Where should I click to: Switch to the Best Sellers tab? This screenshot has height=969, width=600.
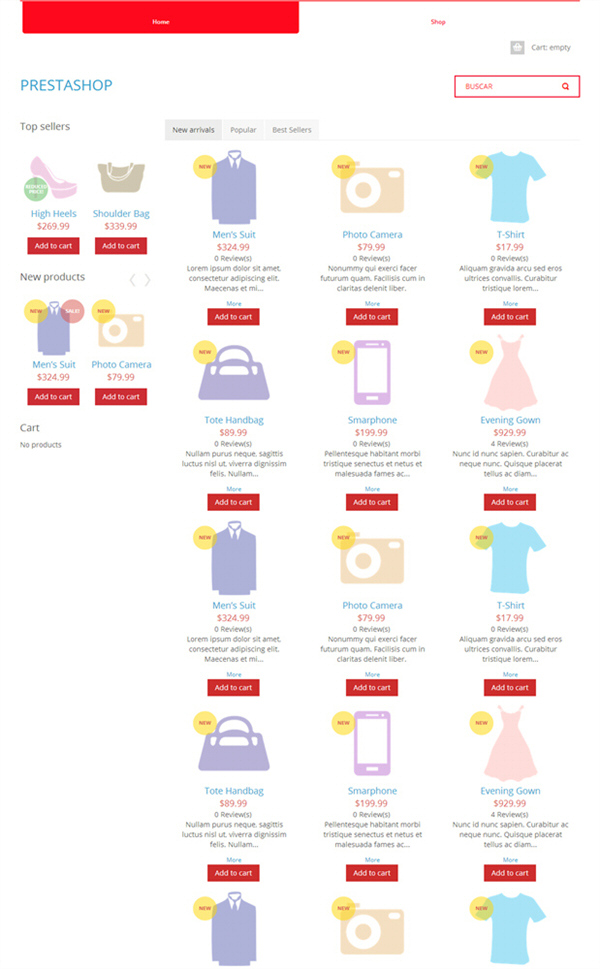pyautogui.click(x=292, y=130)
